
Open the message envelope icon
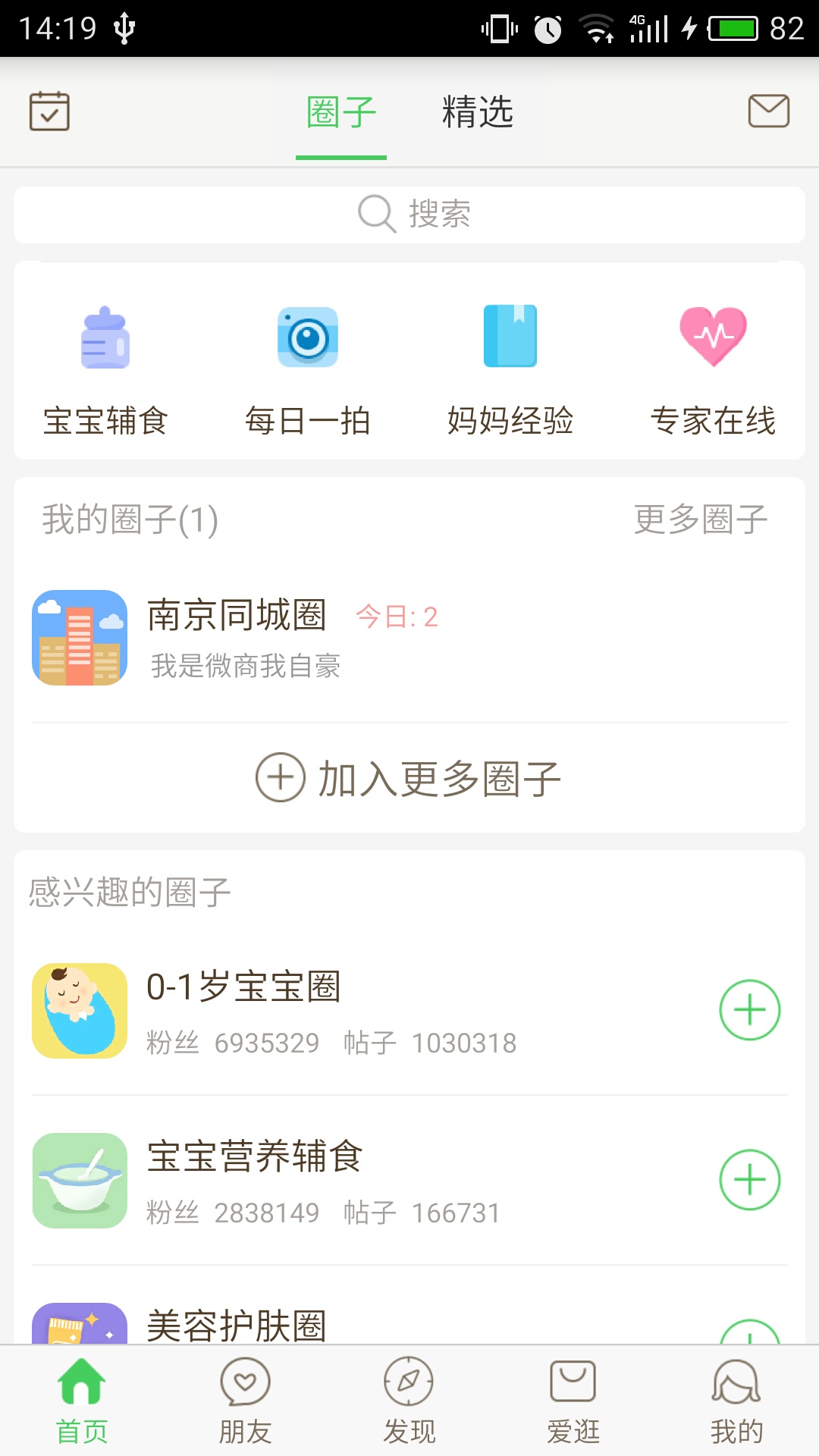click(769, 111)
